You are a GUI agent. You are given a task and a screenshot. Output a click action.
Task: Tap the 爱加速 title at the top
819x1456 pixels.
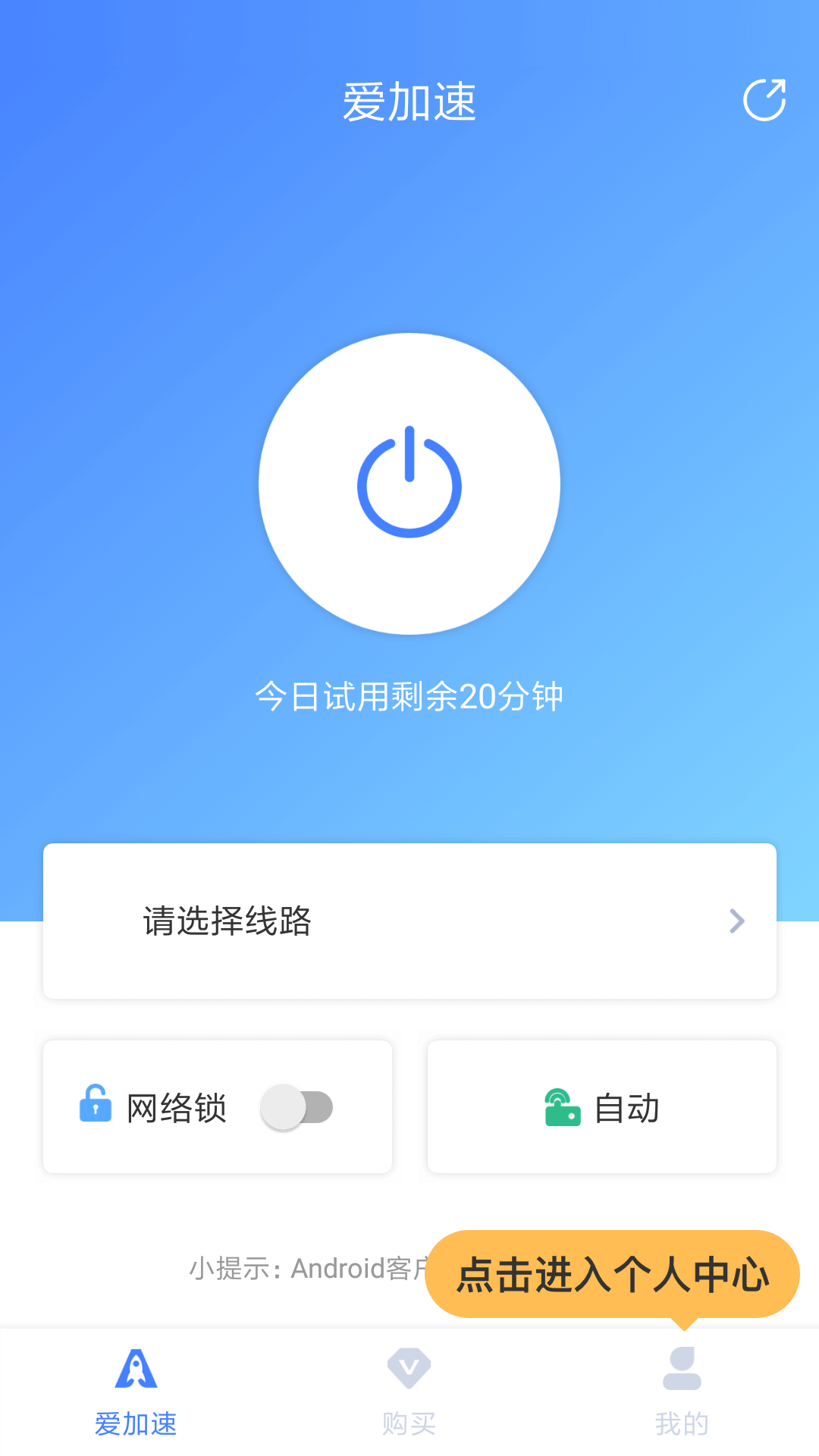point(409,101)
